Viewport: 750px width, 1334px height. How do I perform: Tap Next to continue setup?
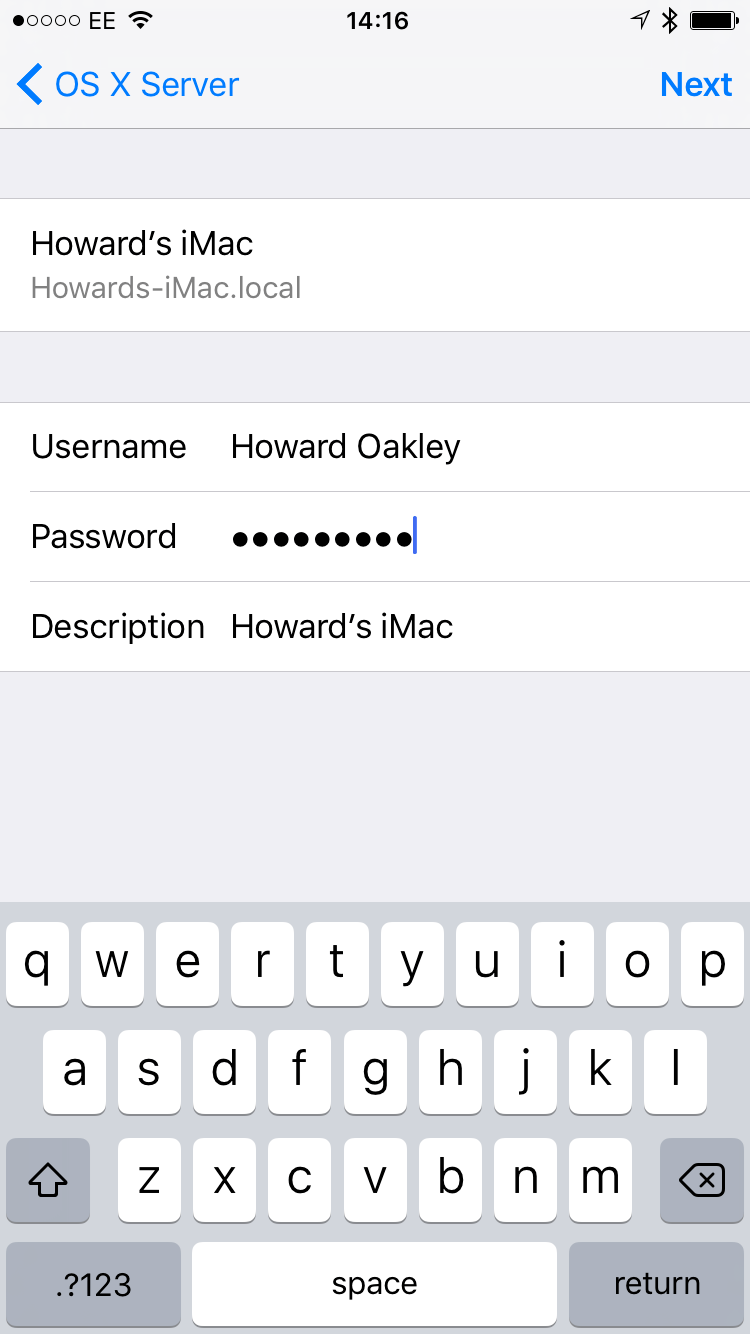696,85
